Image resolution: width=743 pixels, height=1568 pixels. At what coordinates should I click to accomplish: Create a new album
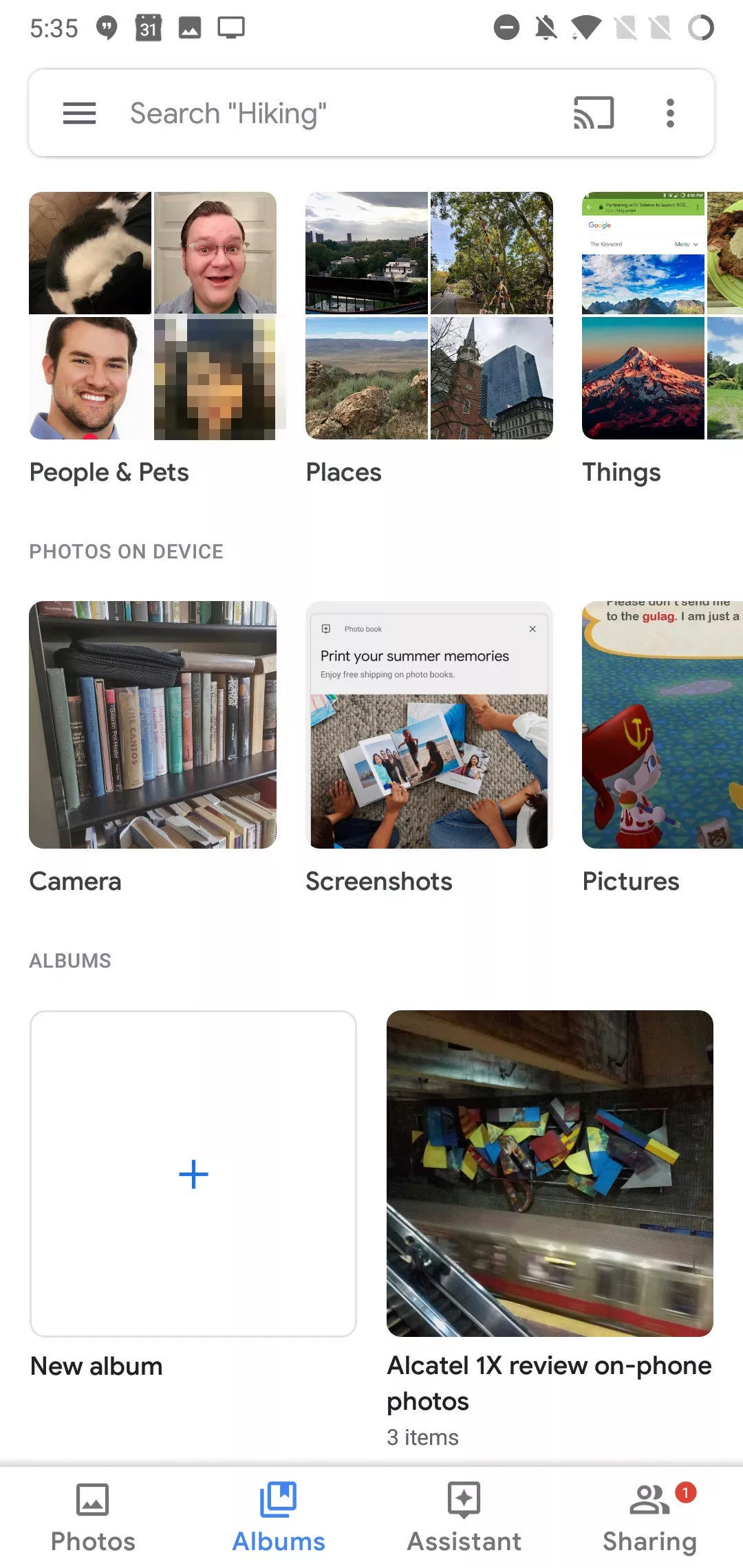(x=193, y=1173)
